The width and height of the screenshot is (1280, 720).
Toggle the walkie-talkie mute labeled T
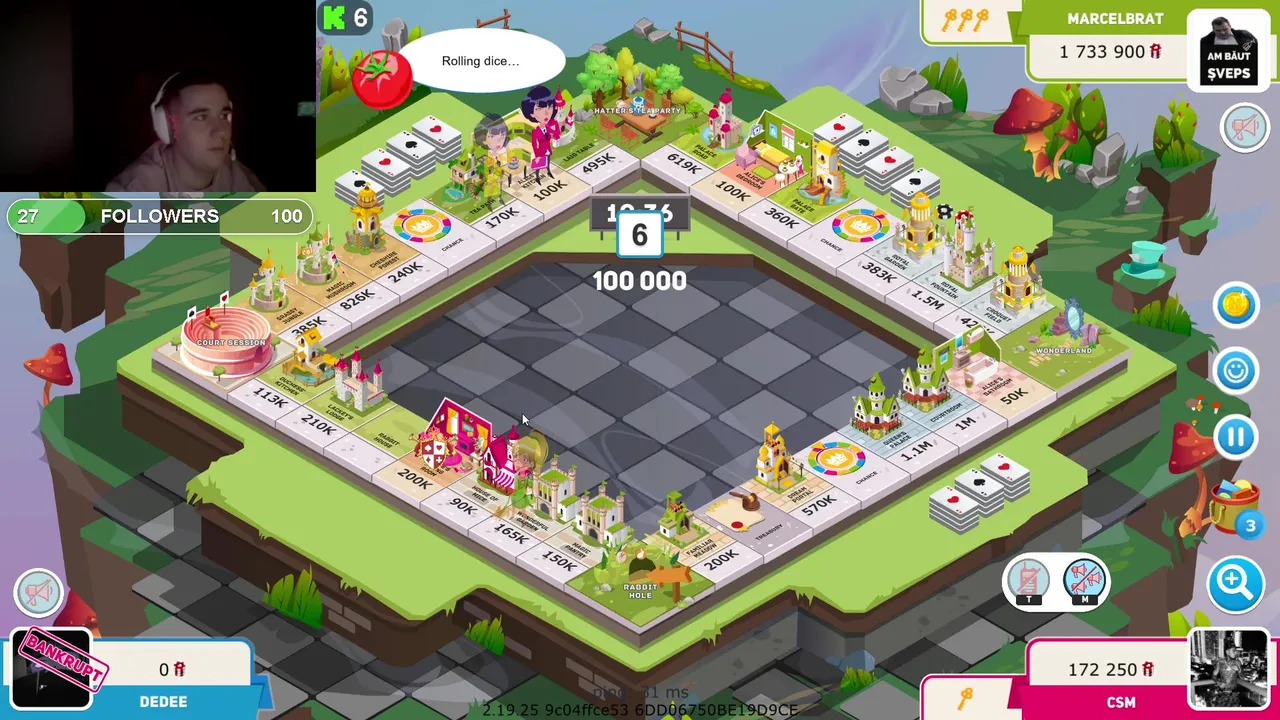click(x=1029, y=581)
